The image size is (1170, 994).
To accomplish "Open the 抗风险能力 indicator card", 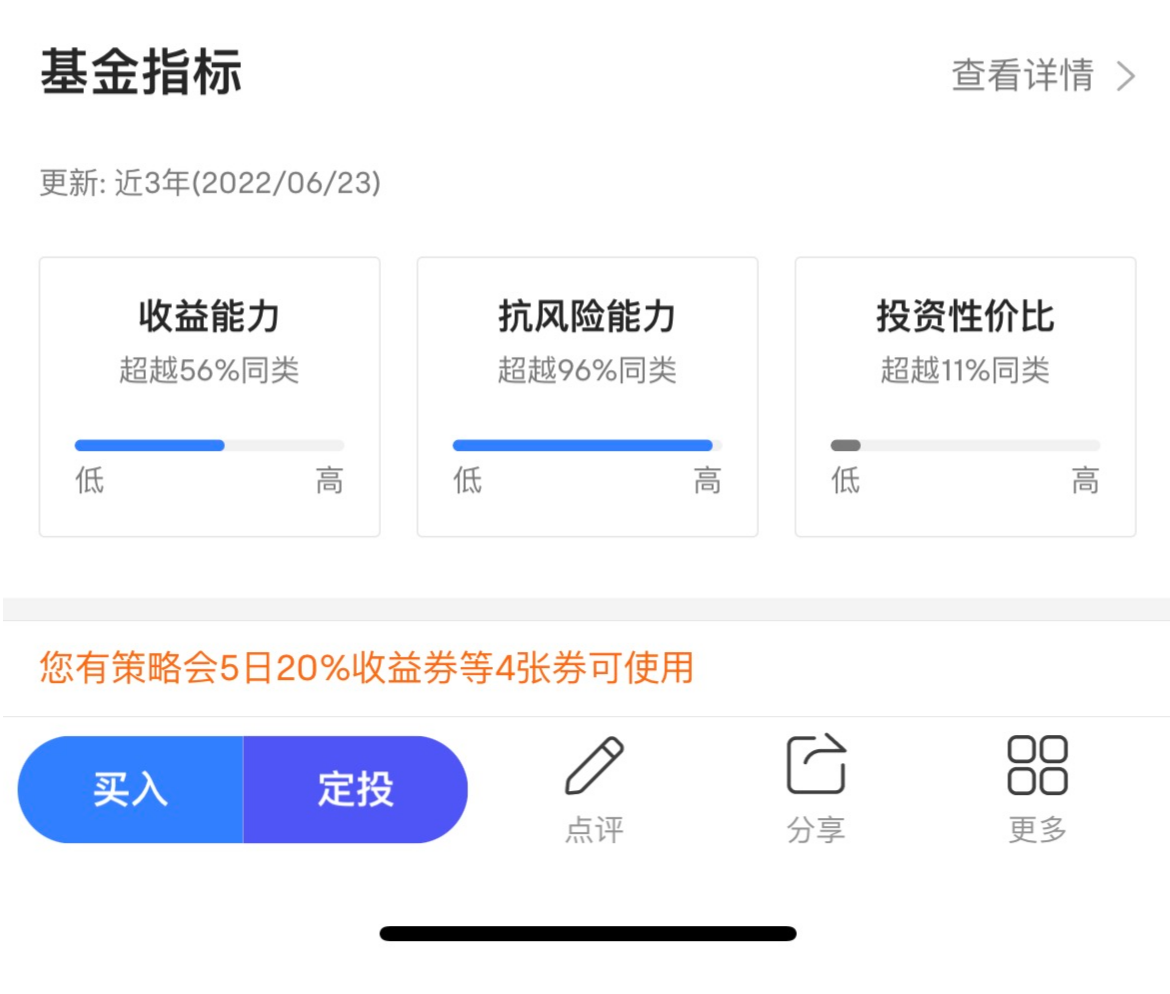I will pos(587,396).
